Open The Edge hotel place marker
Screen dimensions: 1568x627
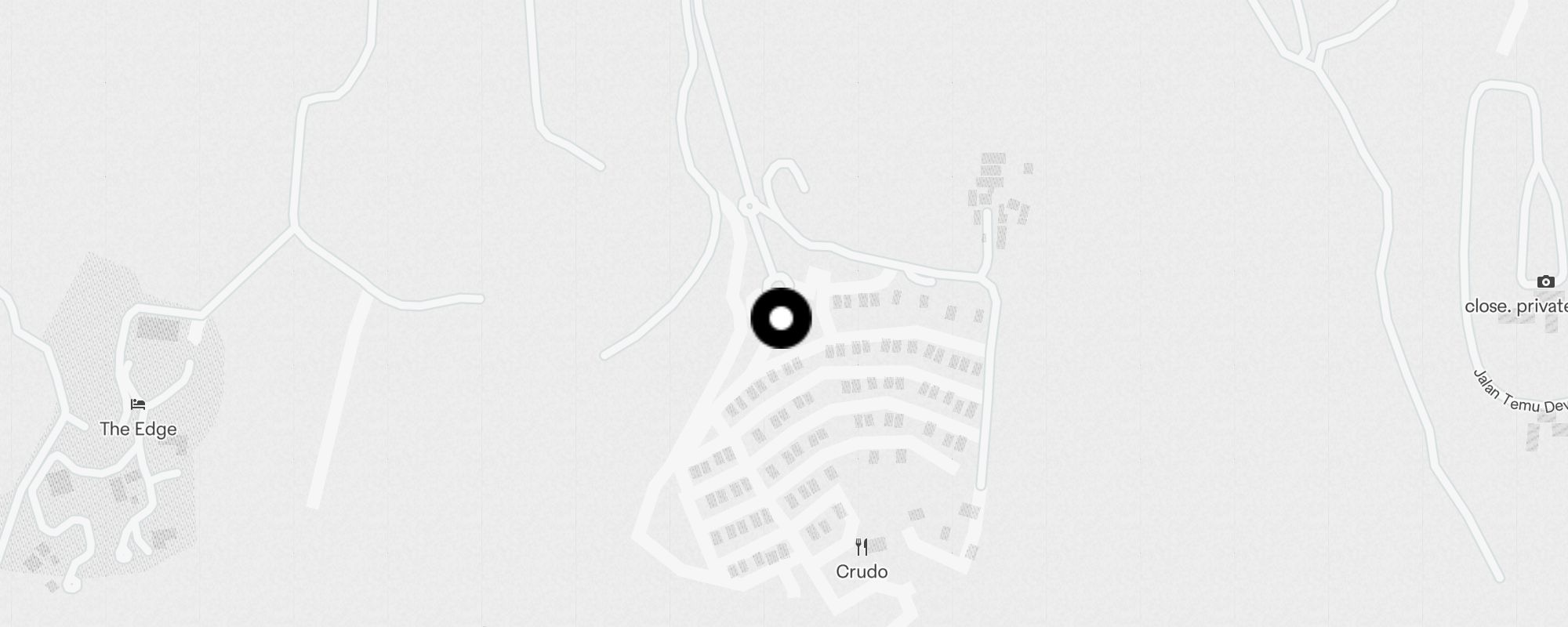pos(138,405)
